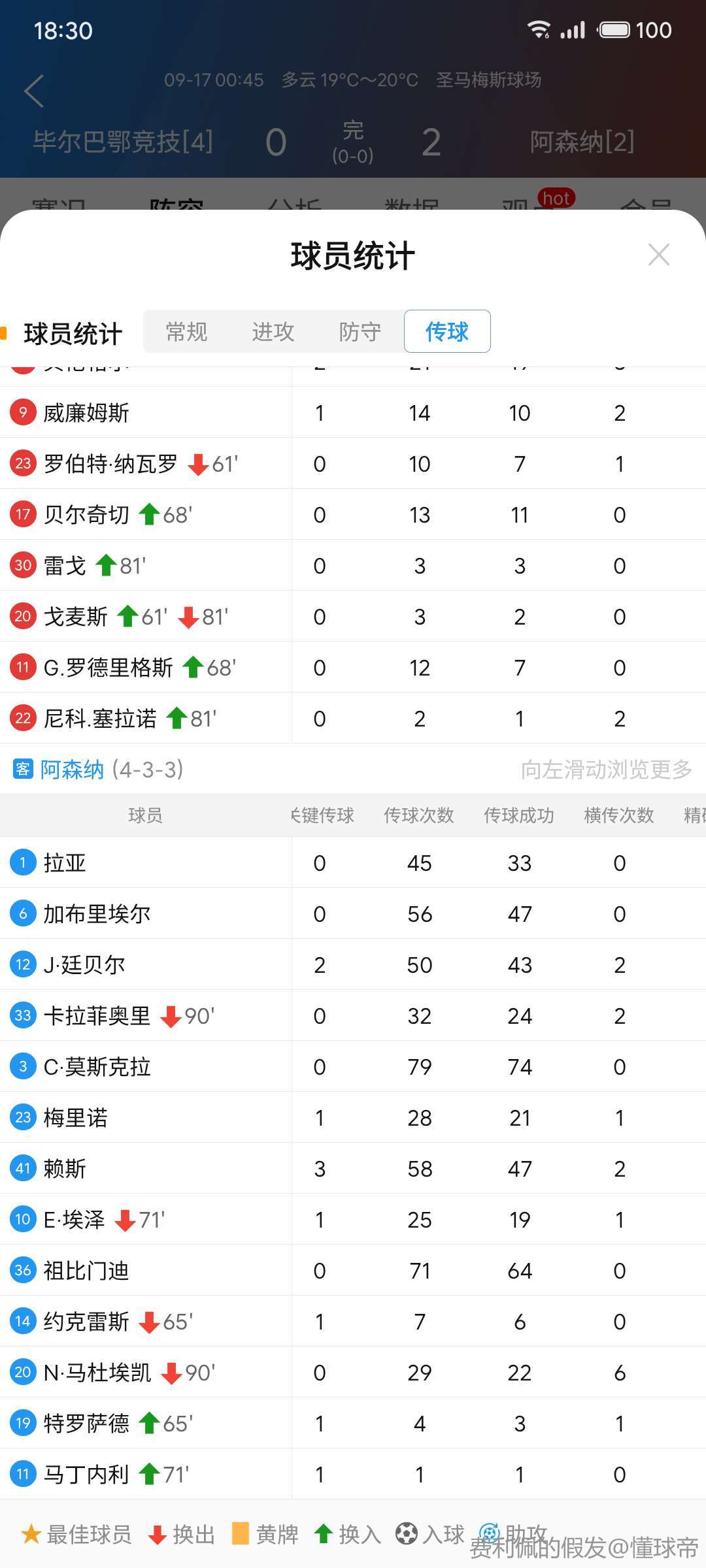Screen dimensions: 706x1568
Task: Open the 阿森纳 team link
Action: coord(73,769)
